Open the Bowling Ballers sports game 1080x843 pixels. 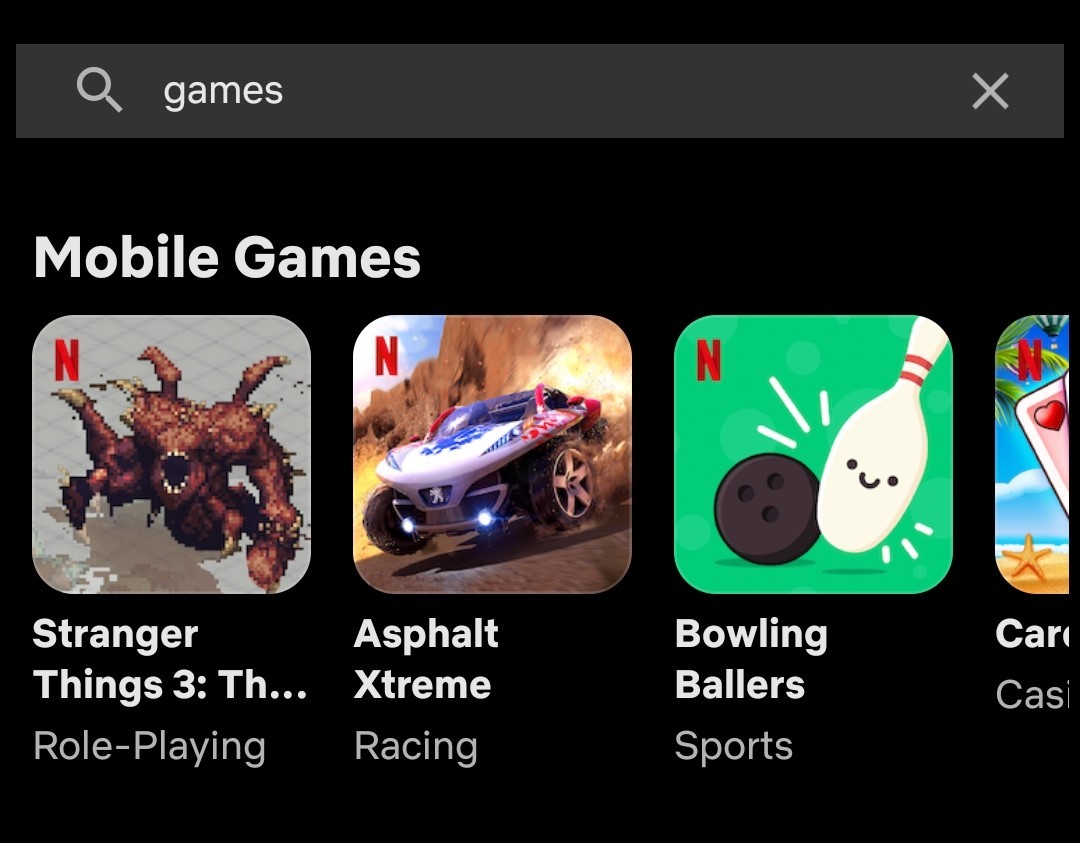[x=812, y=455]
